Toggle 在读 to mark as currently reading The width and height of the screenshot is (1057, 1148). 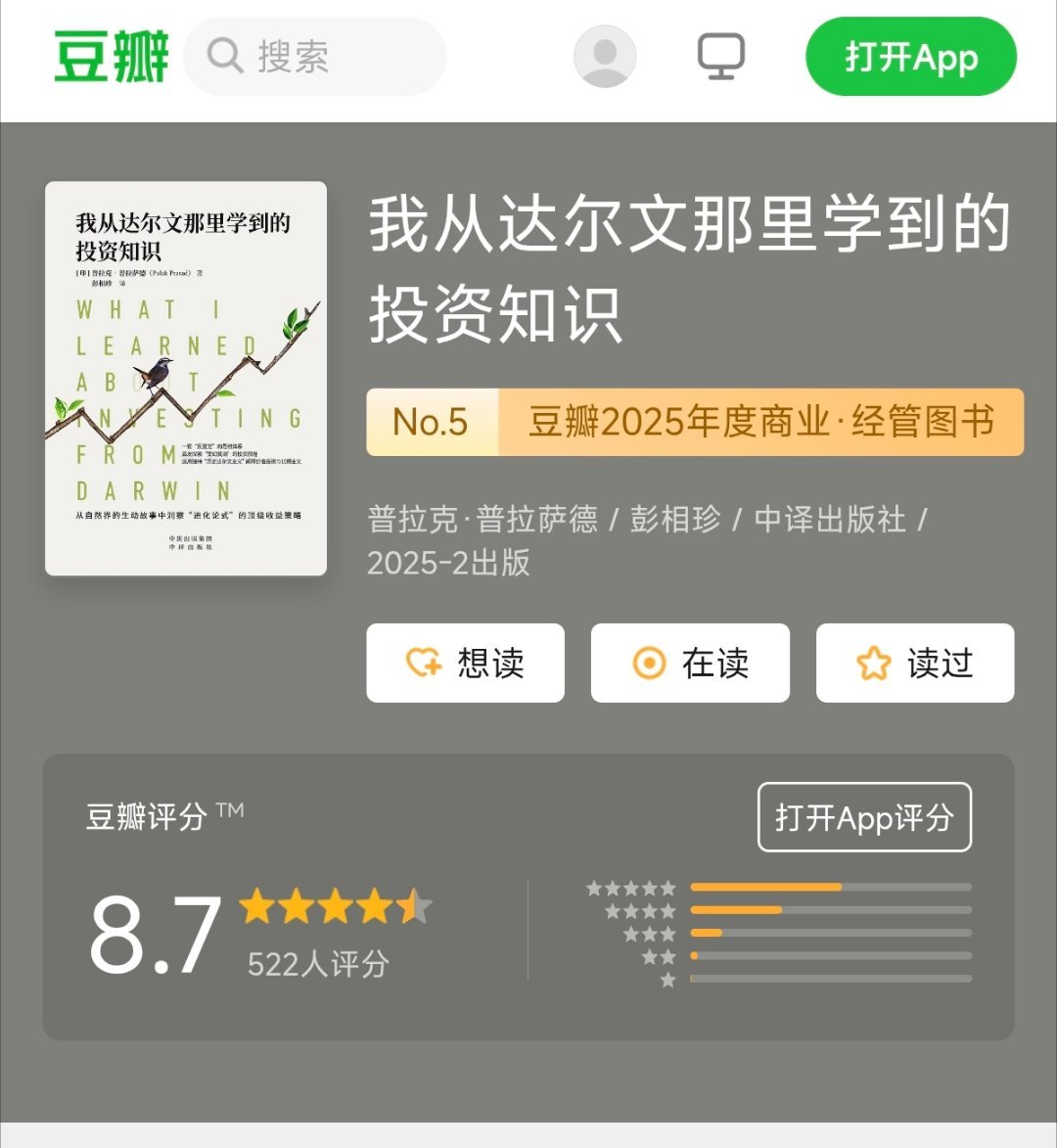click(x=690, y=663)
